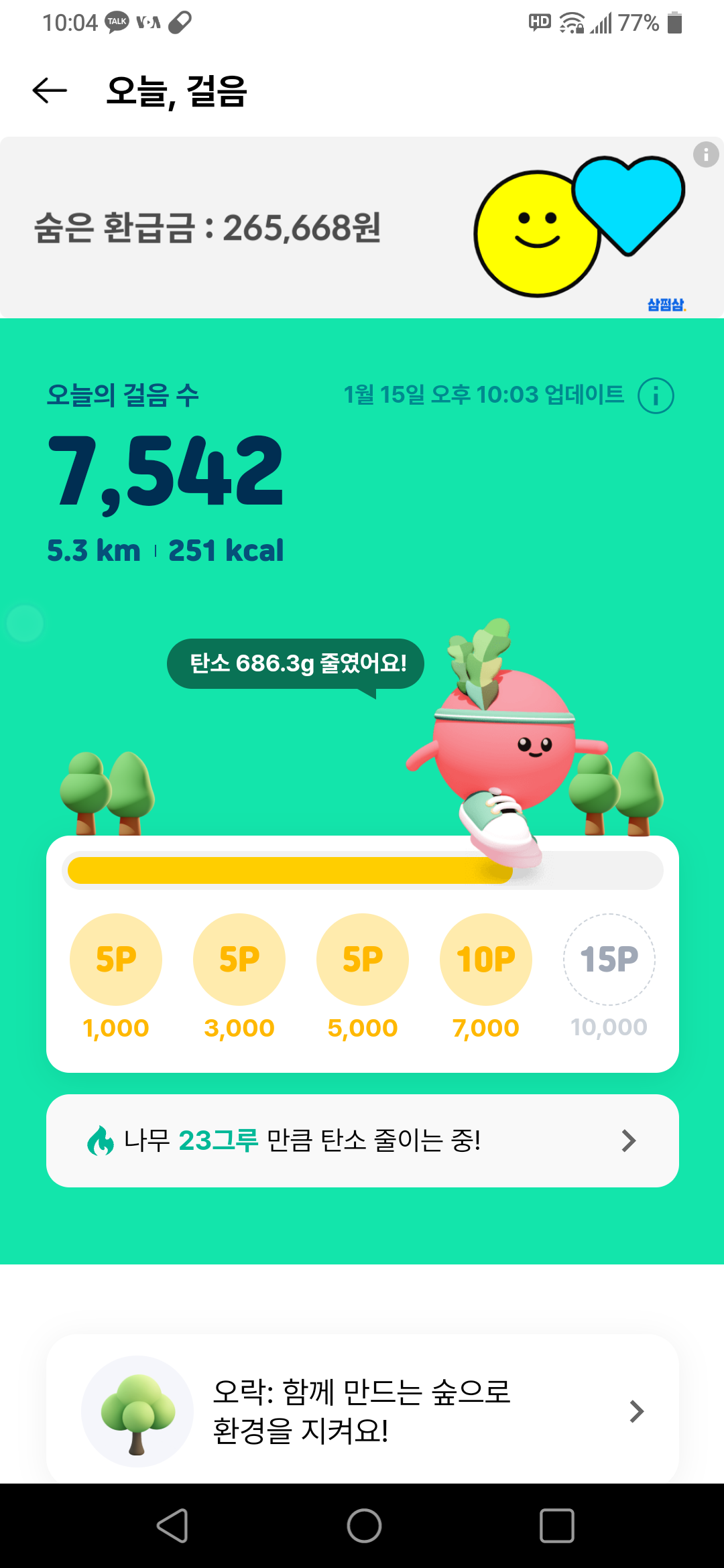The height and width of the screenshot is (1568, 724).
Task: Open the 나무 23그루 carbon reduction row
Action: (x=362, y=1140)
